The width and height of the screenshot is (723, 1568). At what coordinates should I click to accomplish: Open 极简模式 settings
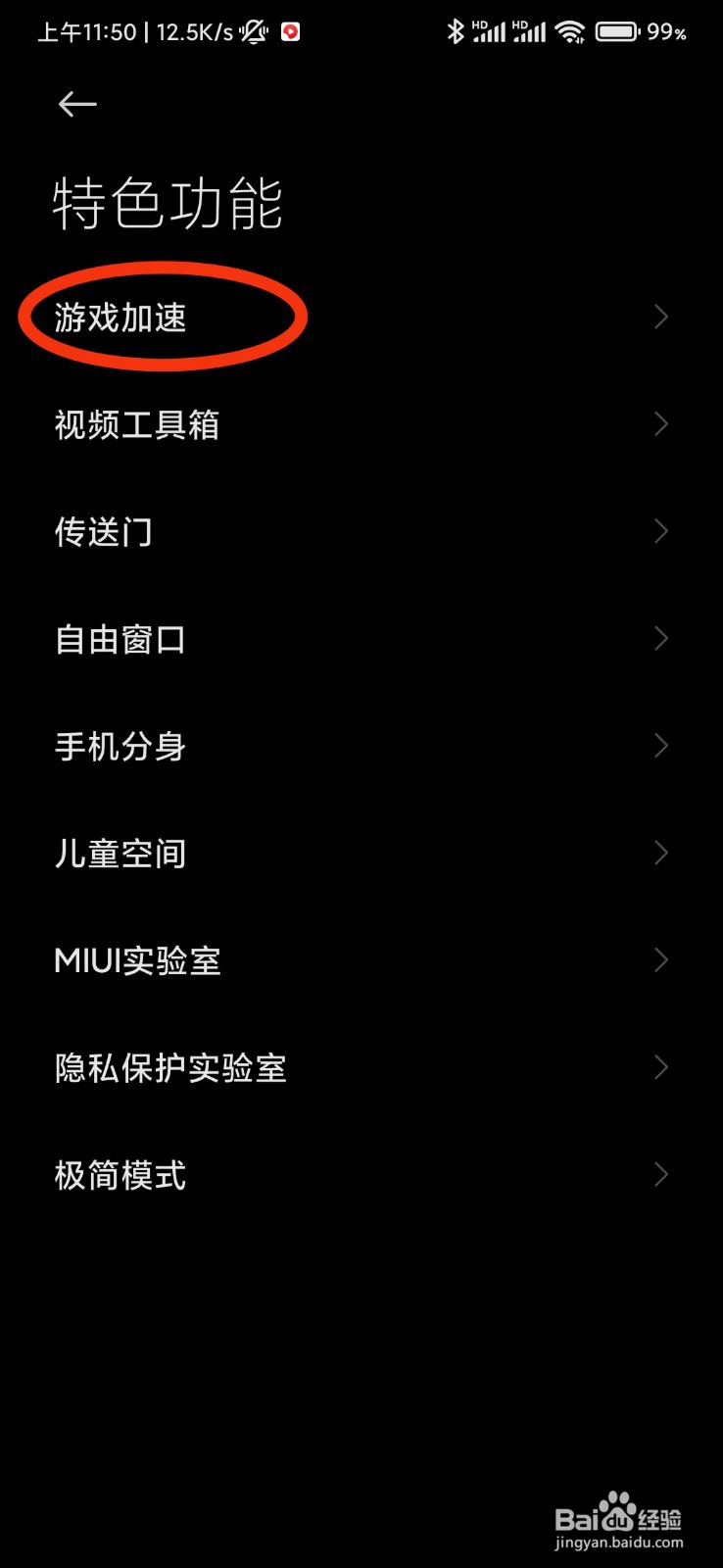120,1175
